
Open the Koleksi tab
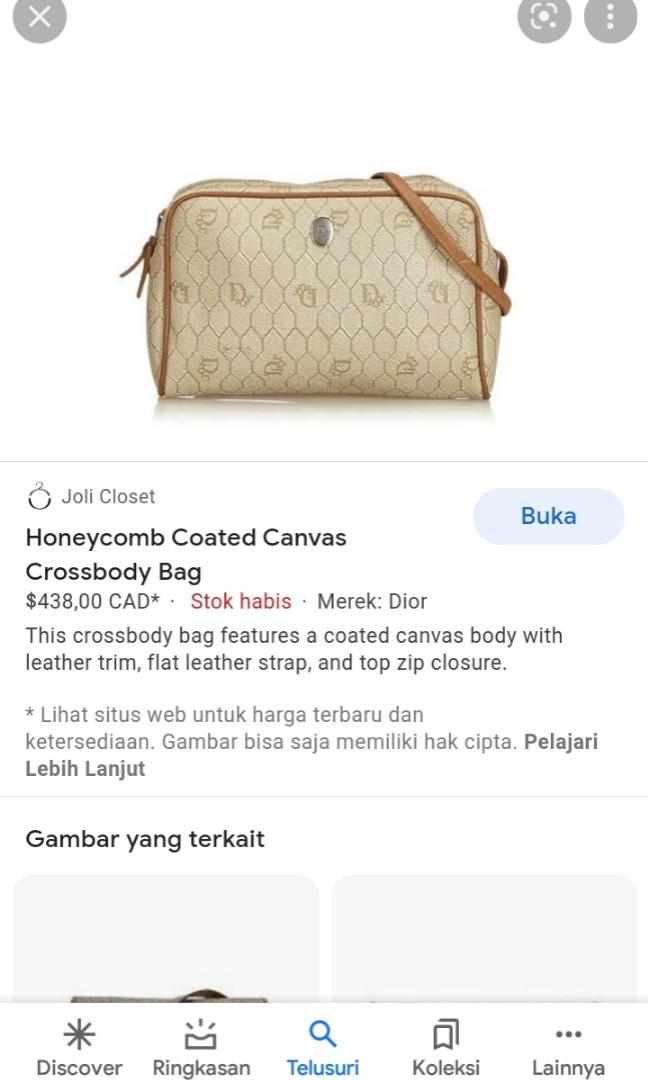pyautogui.click(x=445, y=1047)
